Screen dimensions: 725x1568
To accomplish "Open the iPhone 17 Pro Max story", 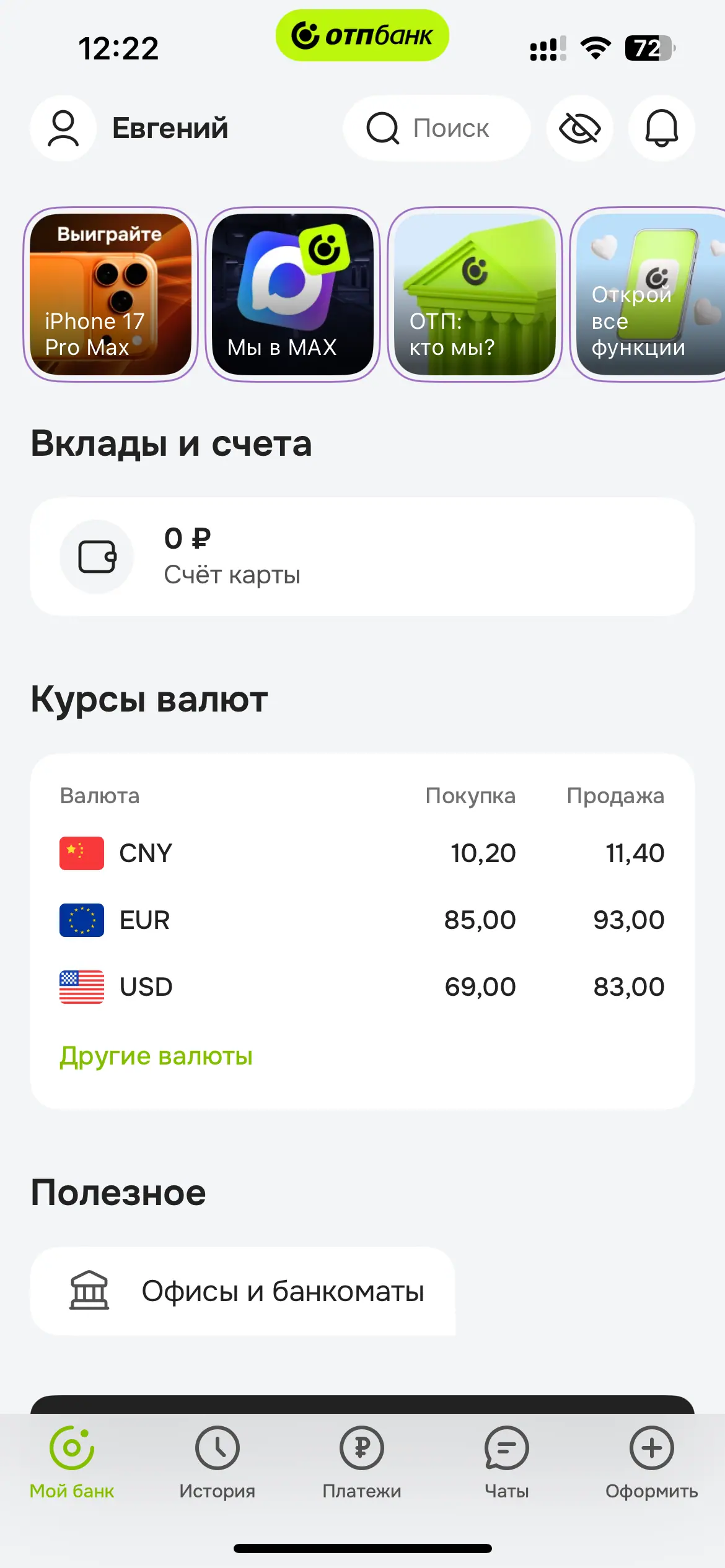I will coord(111,295).
